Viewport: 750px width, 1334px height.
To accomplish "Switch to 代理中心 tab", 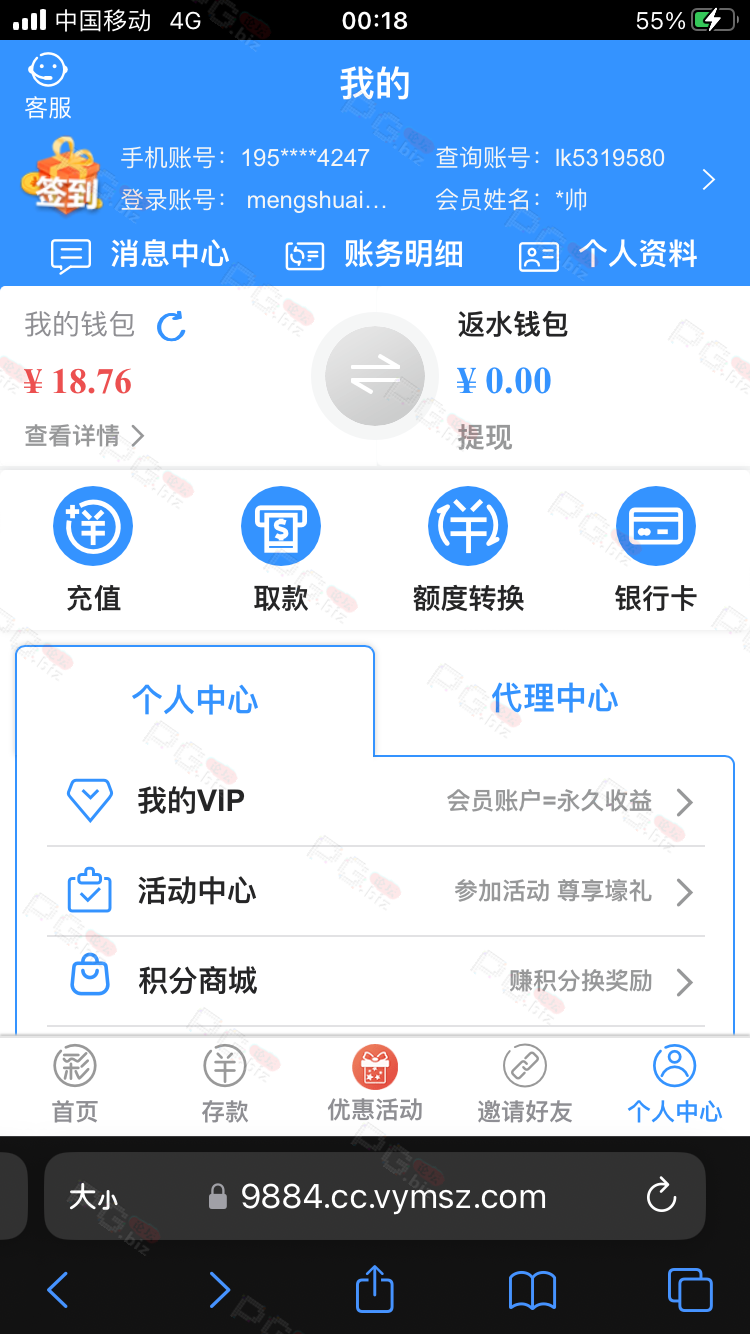I will click(554, 699).
